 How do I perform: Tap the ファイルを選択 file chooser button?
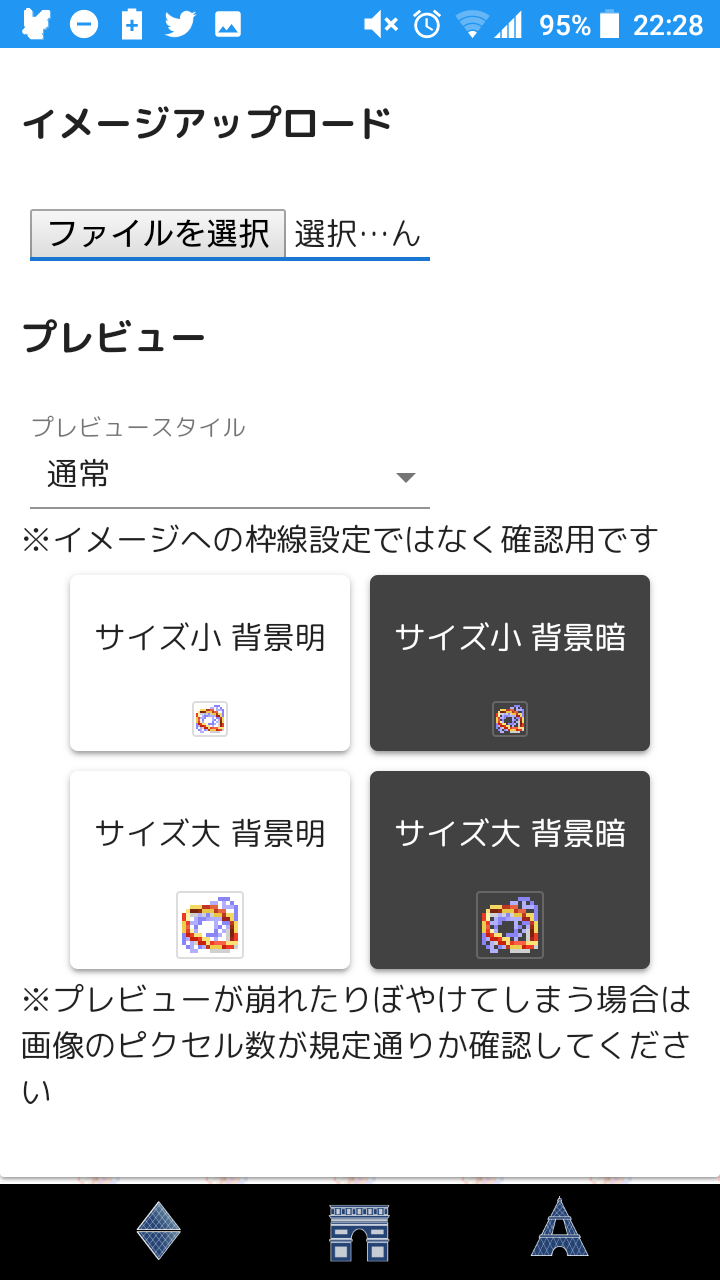pos(158,233)
